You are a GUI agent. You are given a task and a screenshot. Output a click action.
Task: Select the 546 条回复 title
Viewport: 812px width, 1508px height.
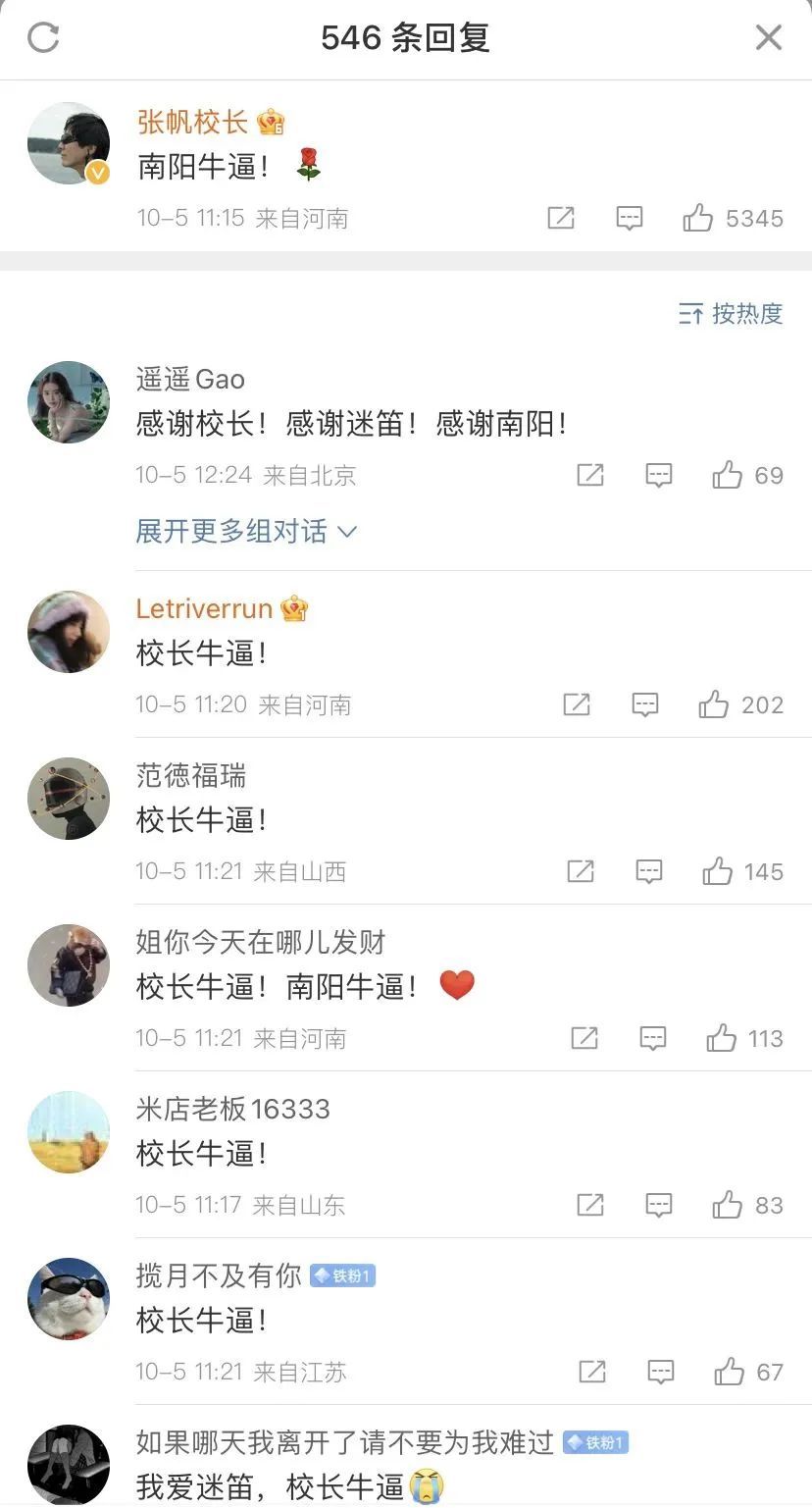pyautogui.click(x=406, y=38)
